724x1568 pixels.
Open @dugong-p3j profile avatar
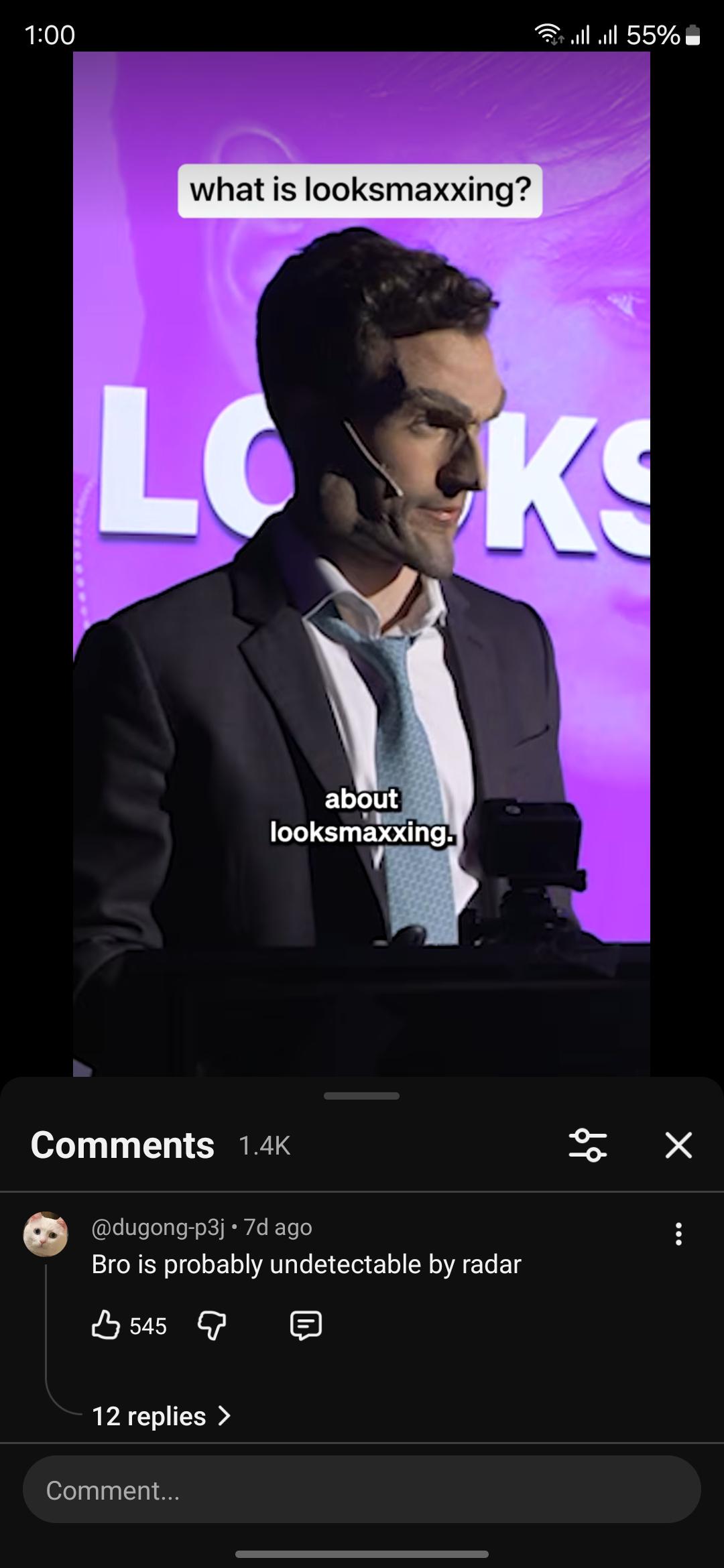point(46,1234)
